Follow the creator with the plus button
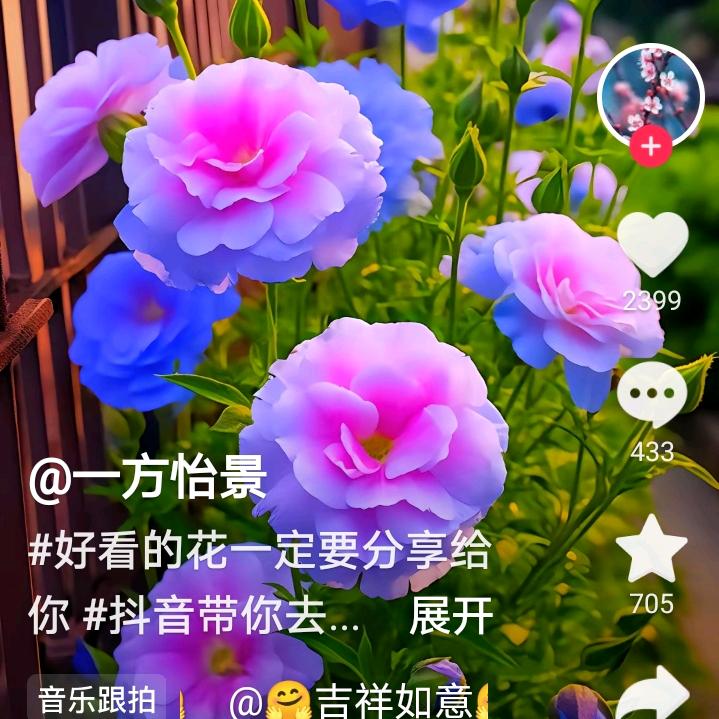This screenshot has width=719, height=719. coord(651,148)
